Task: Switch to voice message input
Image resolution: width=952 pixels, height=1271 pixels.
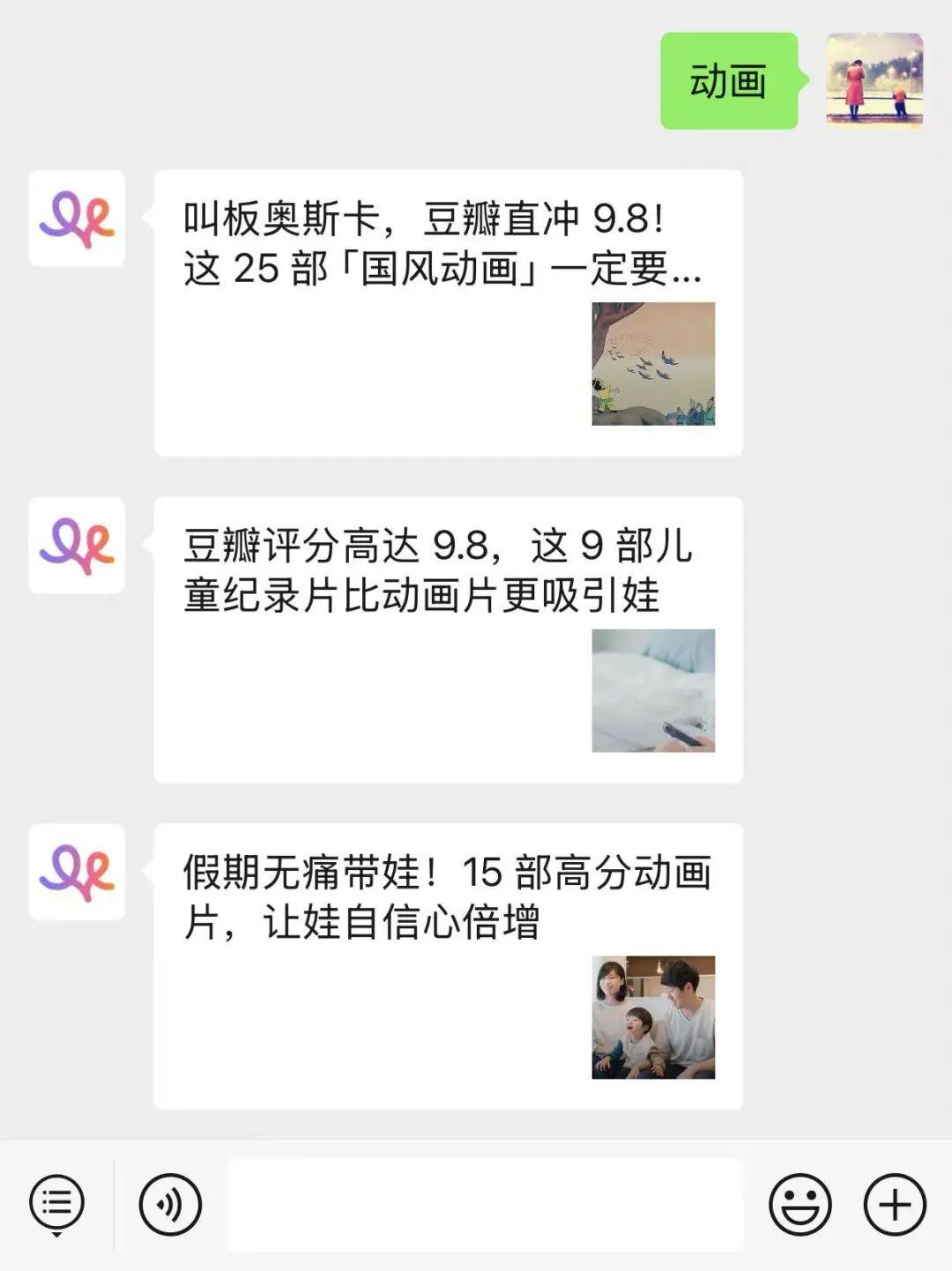Action: tap(170, 1204)
